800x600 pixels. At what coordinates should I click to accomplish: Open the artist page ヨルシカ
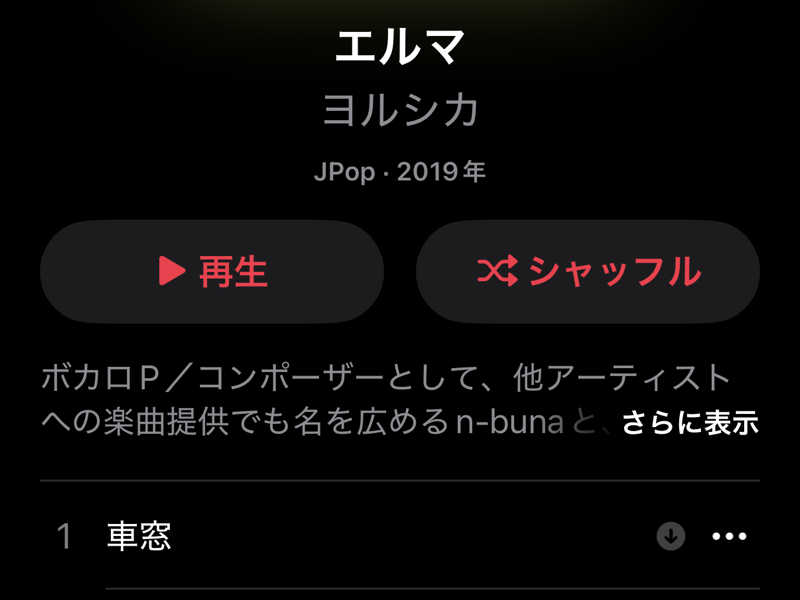click(400, 111)
